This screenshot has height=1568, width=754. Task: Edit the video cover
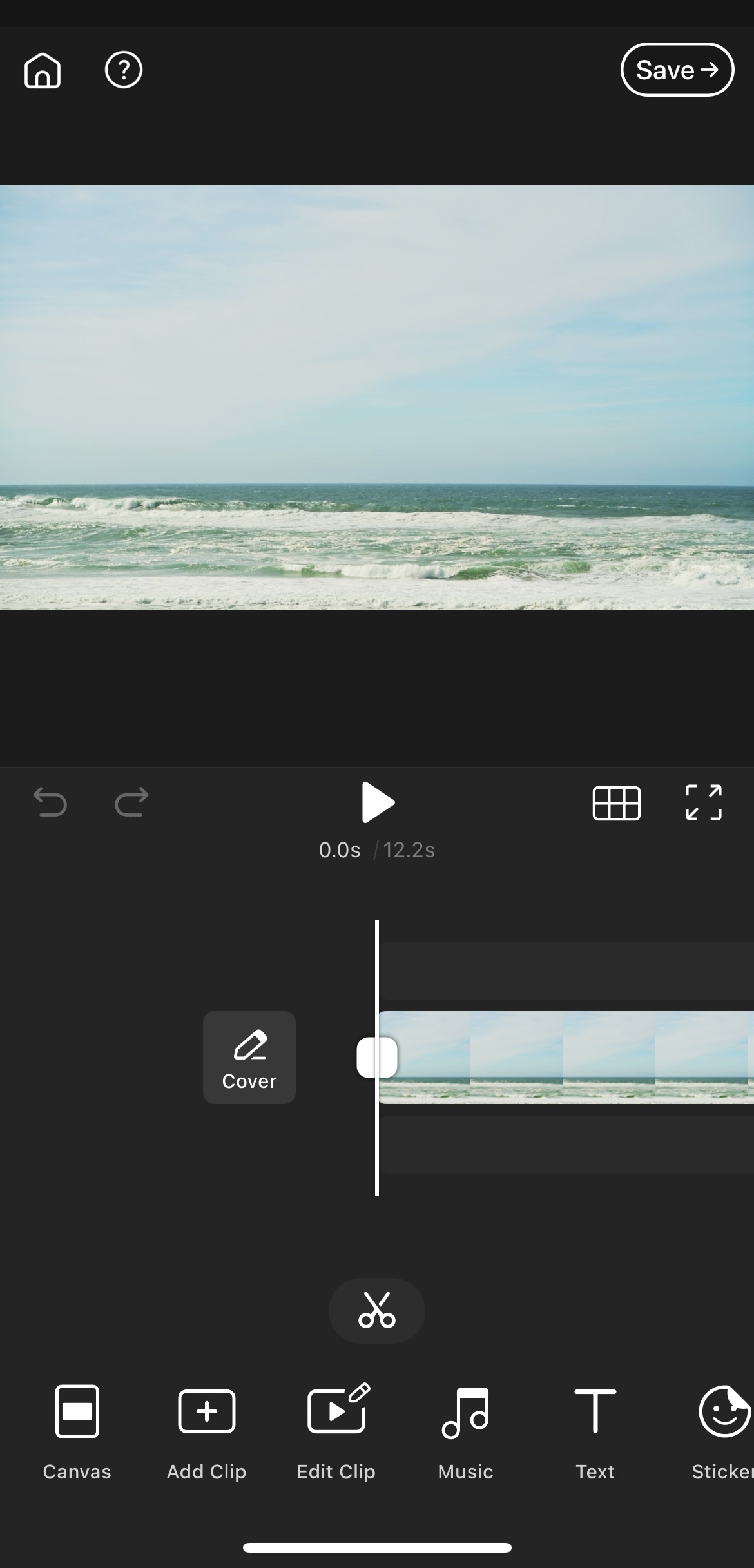(x=249, y=1057)
